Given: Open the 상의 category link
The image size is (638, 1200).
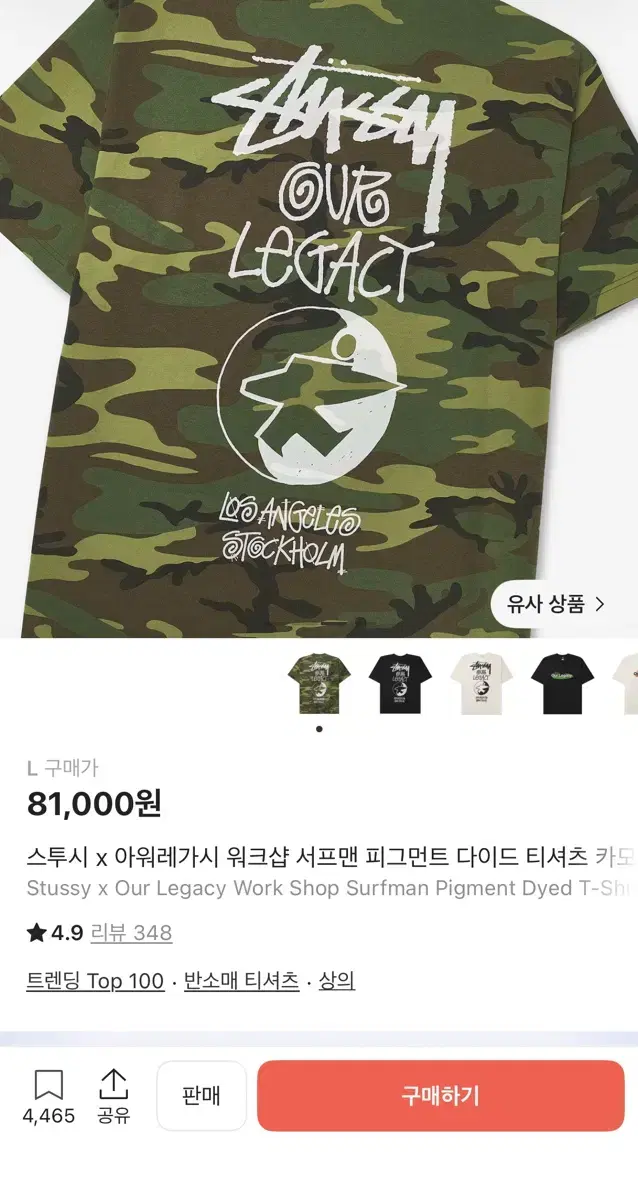Looking at the screenshot, I should pyautogui.click(x=337, y=981).
